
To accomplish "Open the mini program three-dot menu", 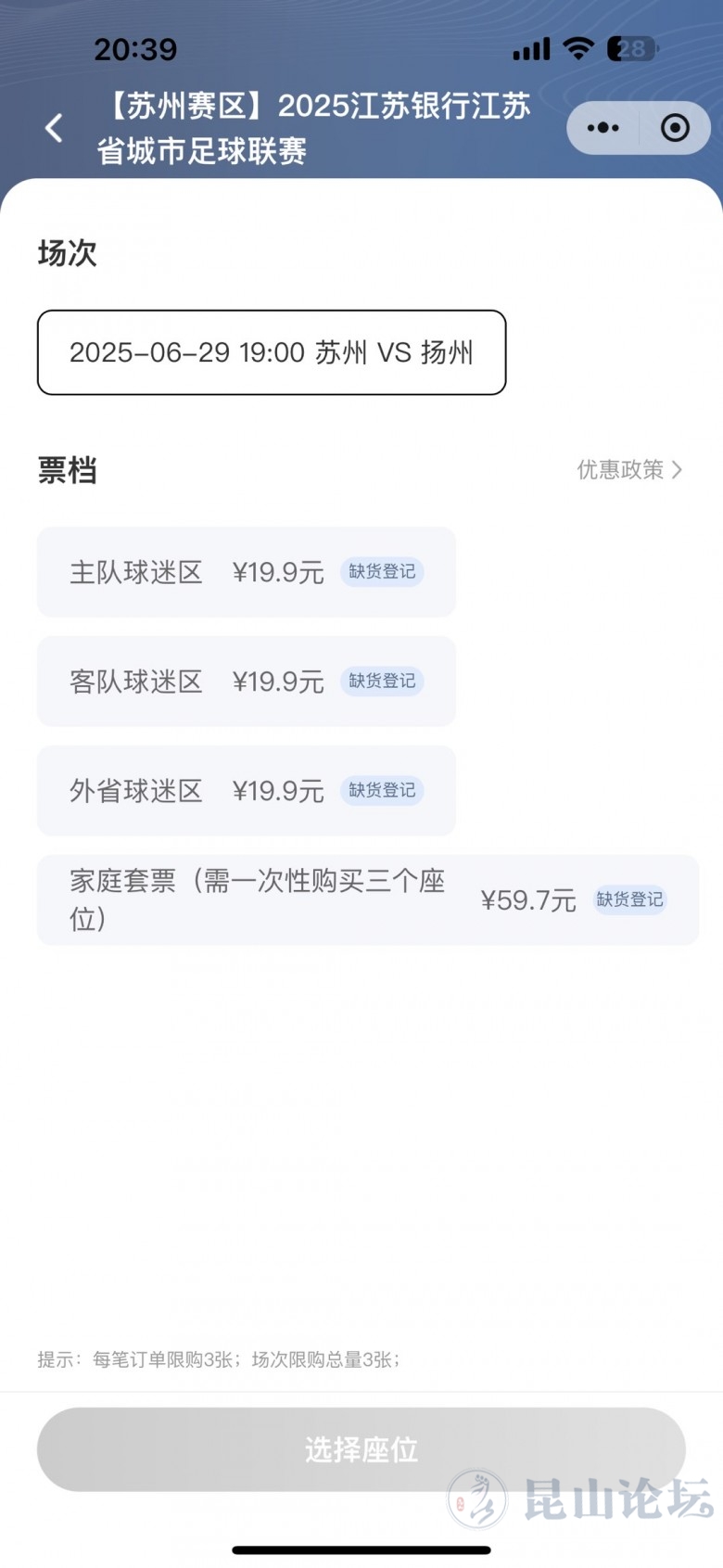I will (603, 128).
